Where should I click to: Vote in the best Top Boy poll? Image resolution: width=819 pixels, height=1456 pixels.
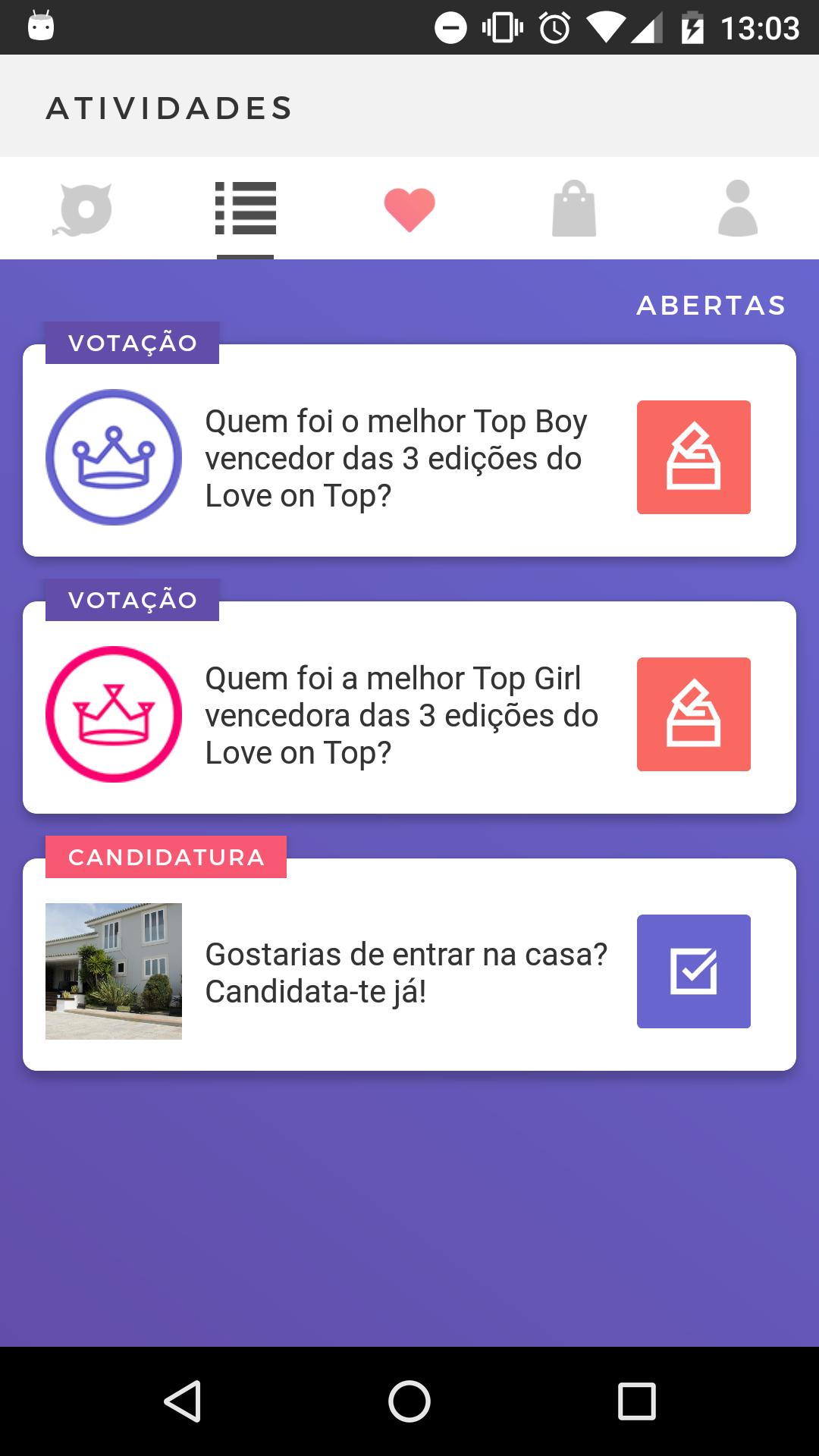693,457
